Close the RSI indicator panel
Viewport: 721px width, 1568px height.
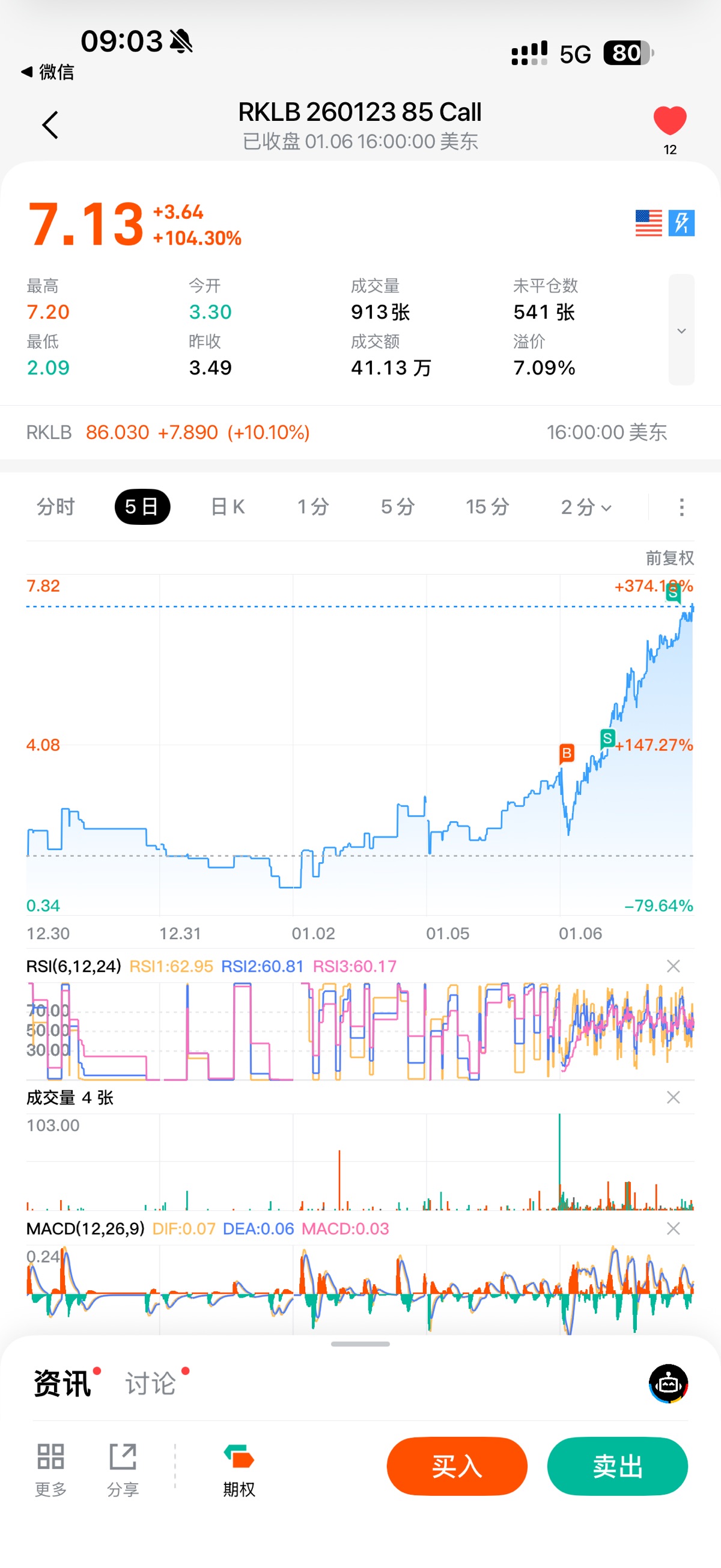click(x=673, y=966)
